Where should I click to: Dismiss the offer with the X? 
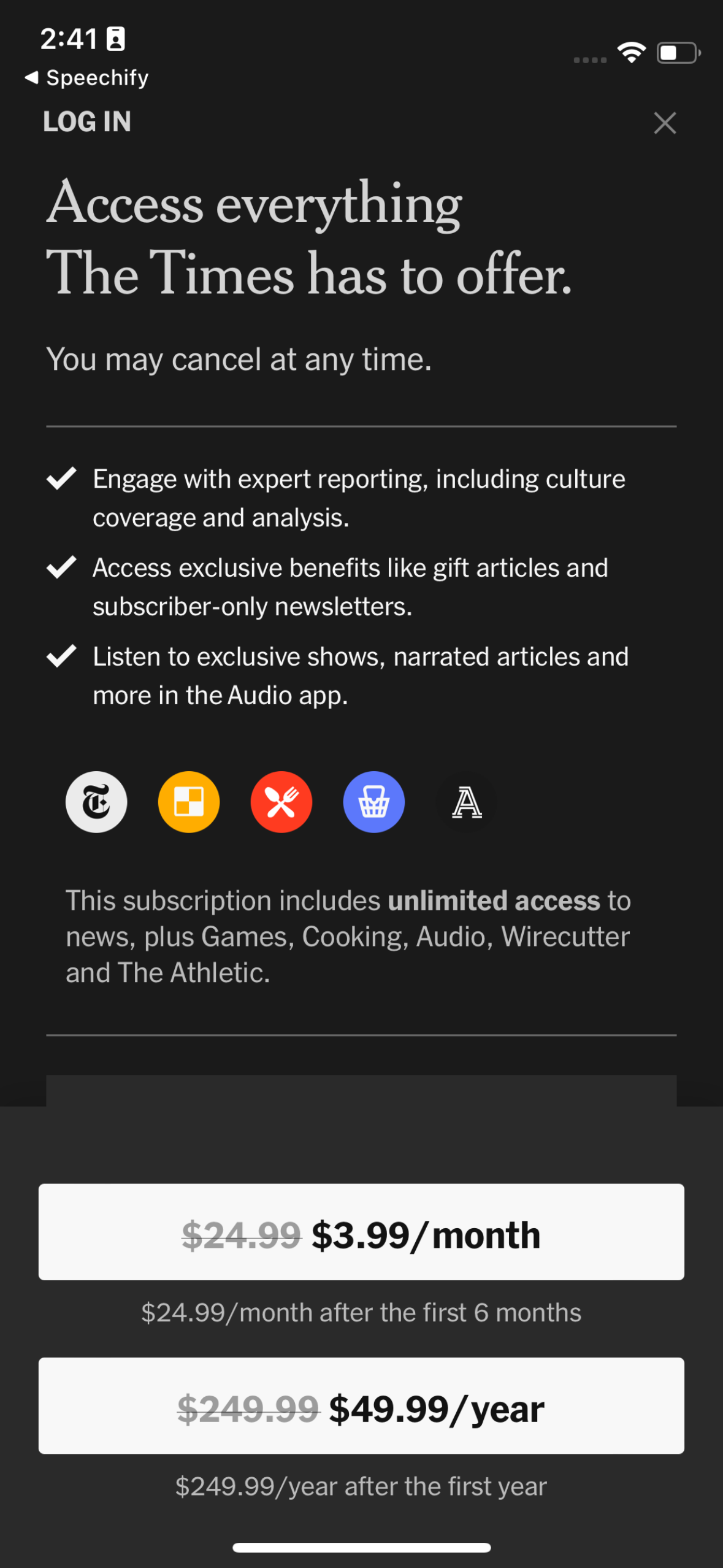point(665,123)
